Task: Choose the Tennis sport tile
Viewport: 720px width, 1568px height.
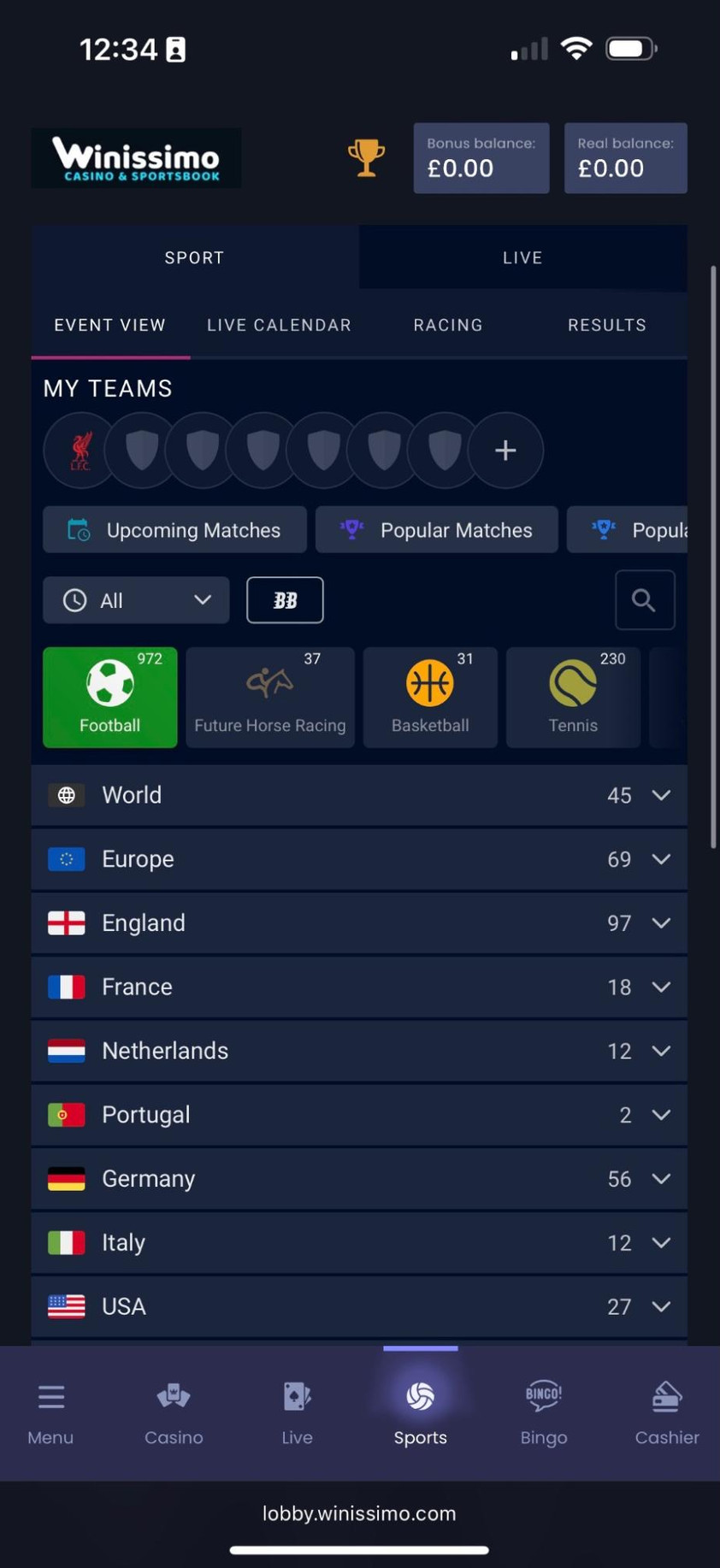Action: (573, 698)
